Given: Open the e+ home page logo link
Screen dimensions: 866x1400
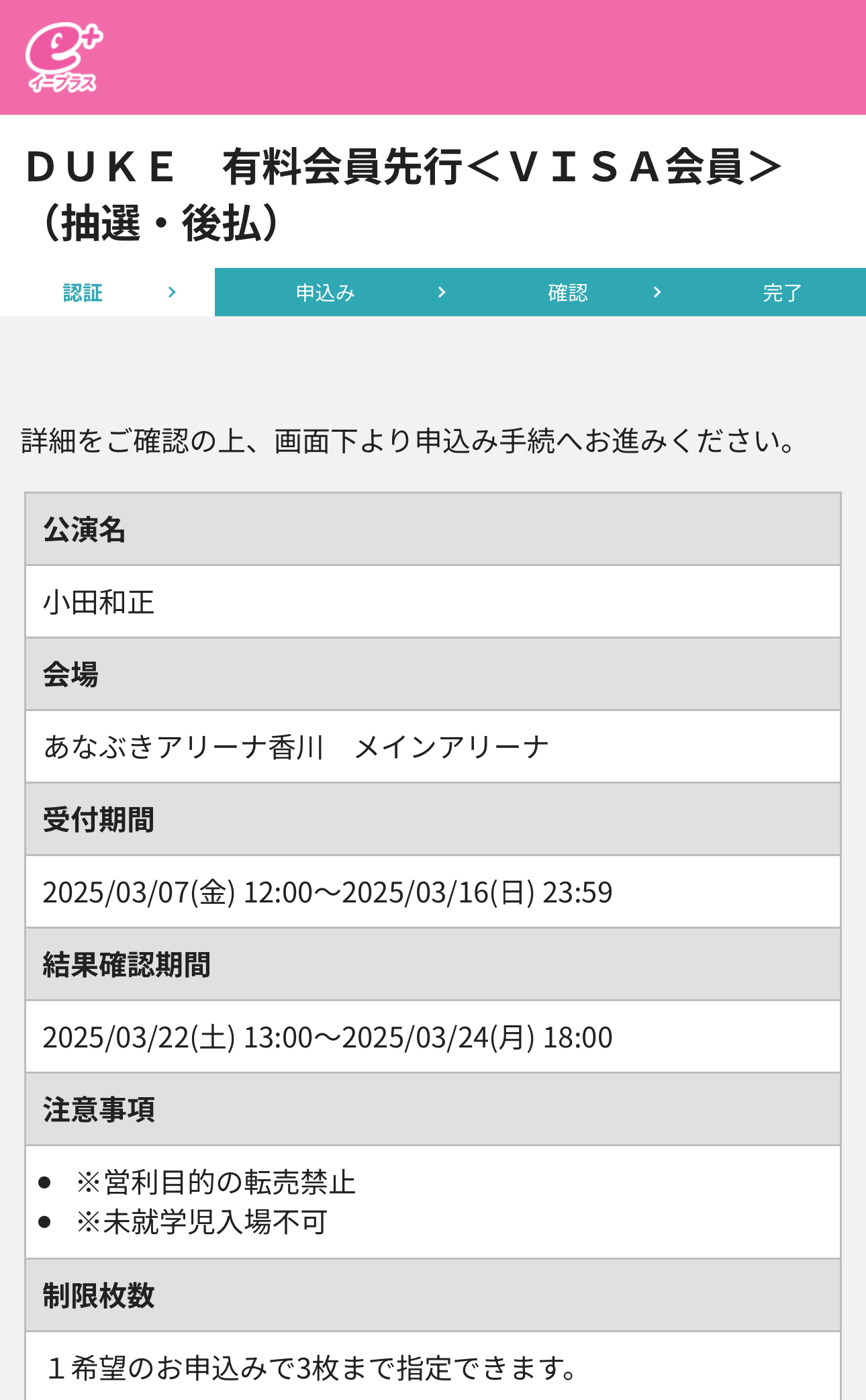Looking at the screenshot, I should 64,57.
